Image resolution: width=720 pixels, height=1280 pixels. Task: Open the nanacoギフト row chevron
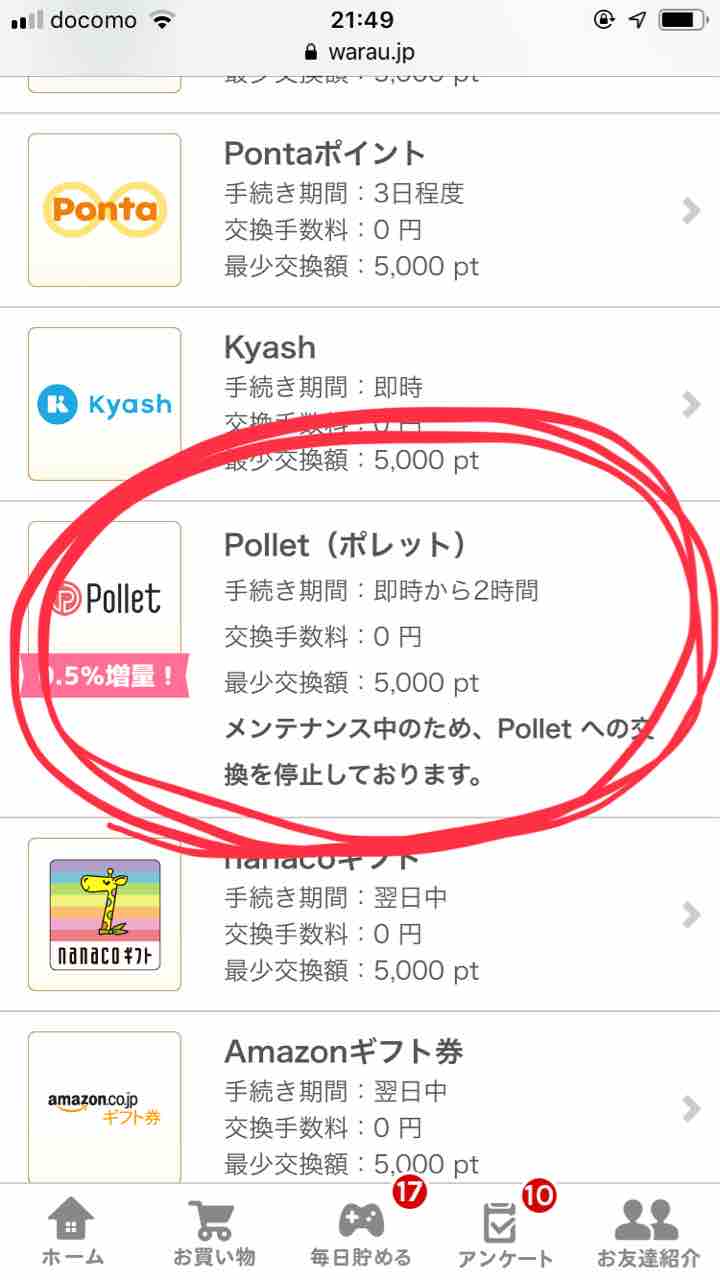click(692, 912)
